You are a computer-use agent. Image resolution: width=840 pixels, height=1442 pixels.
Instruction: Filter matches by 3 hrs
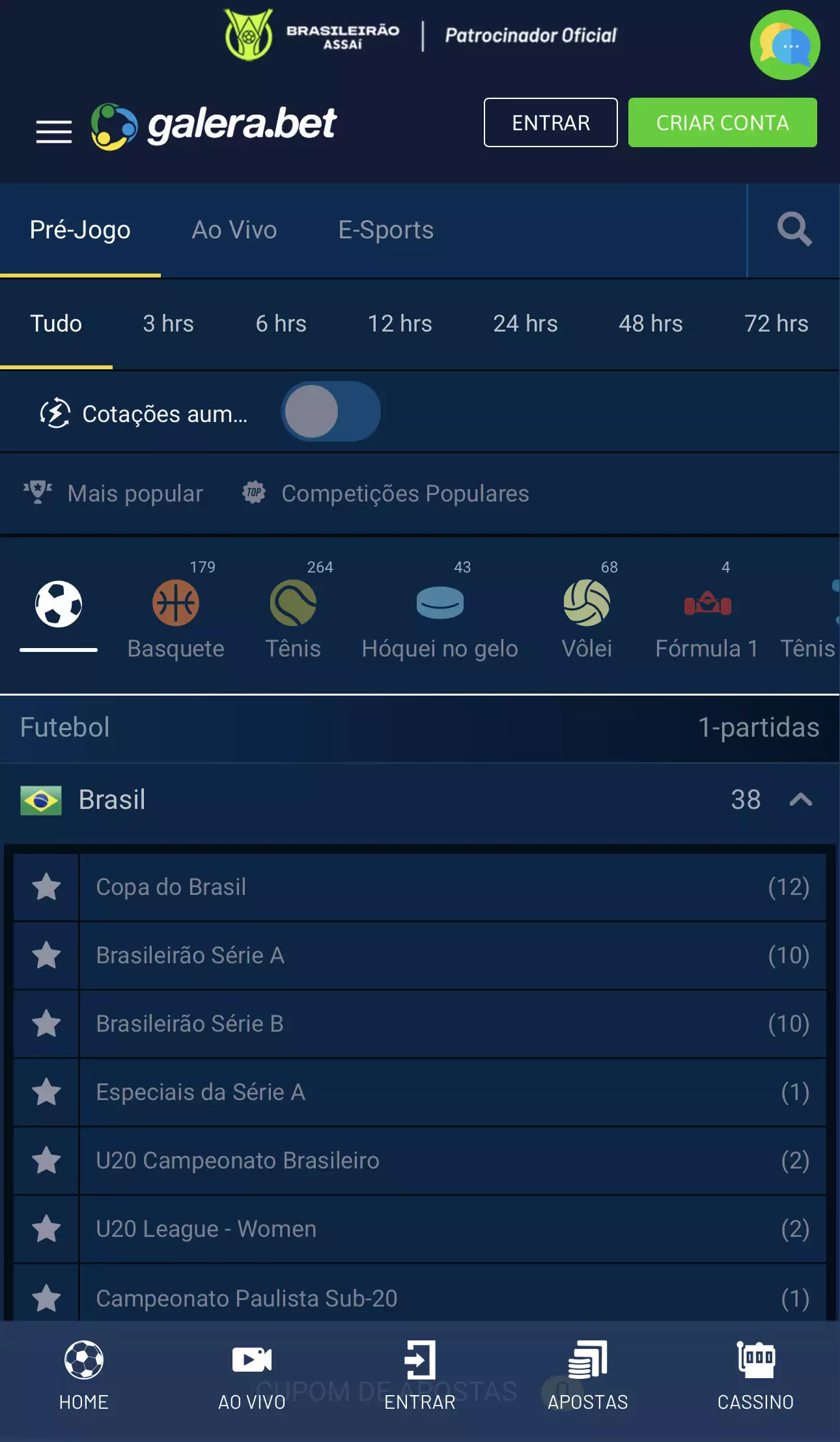coord(168,324)
